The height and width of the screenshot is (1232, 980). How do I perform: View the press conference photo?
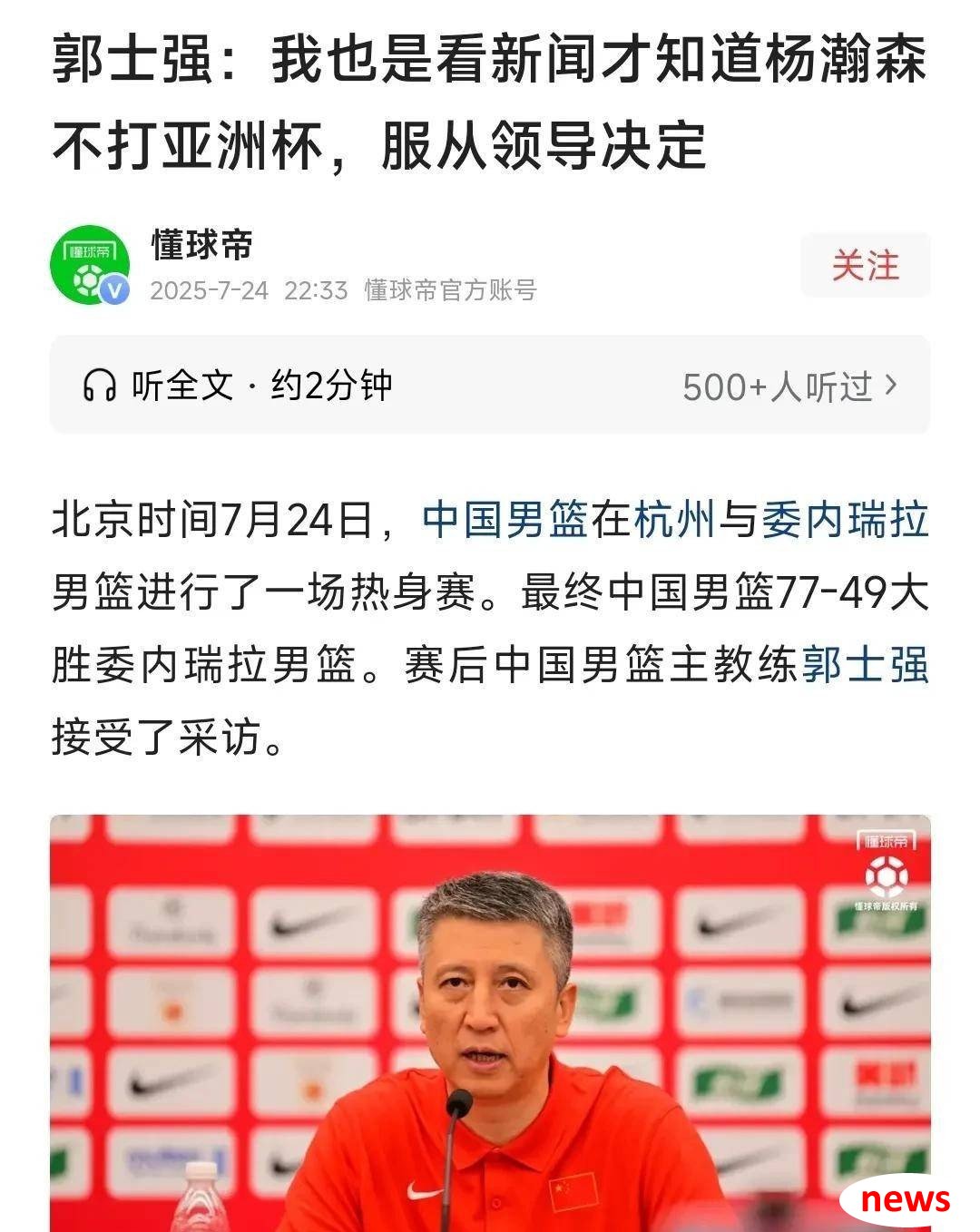(490, 1025)
